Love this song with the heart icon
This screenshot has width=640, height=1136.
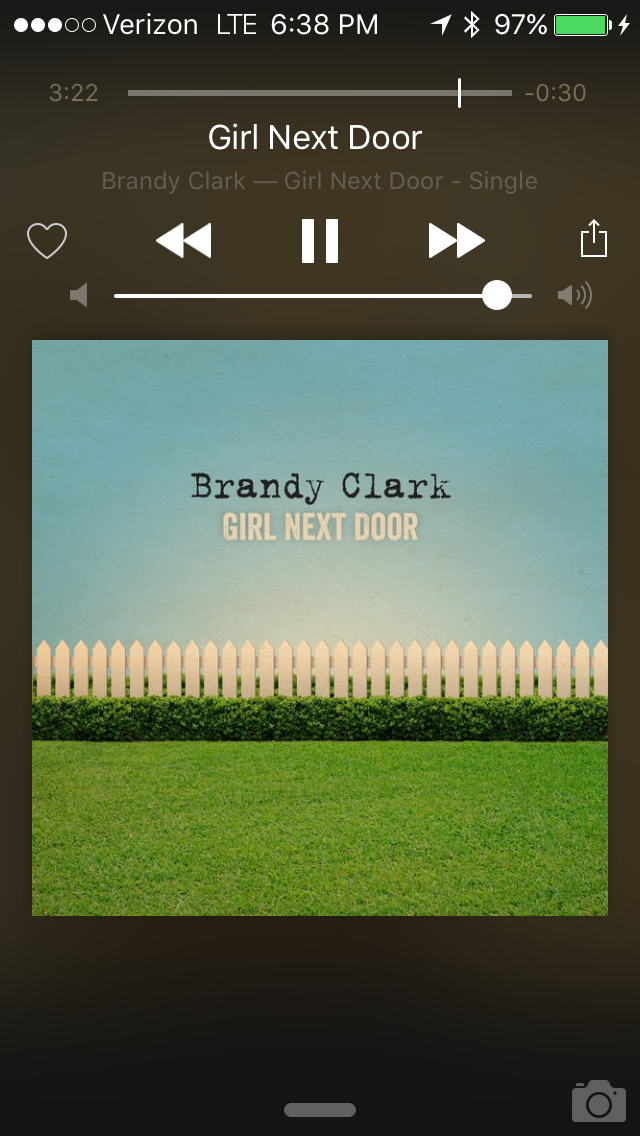tap(47, 241)
